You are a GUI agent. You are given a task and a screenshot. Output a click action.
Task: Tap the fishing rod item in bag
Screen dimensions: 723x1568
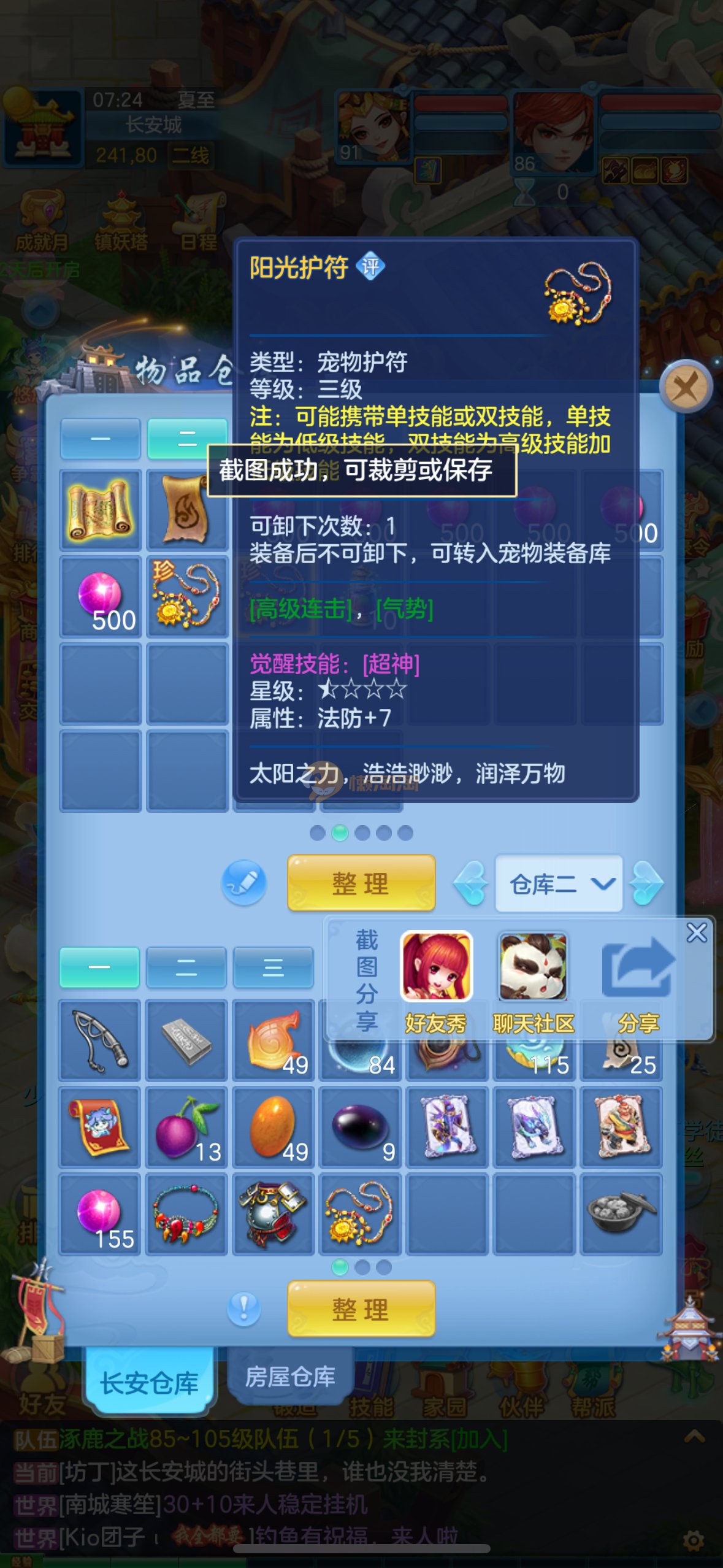[x=99, y=1040]
